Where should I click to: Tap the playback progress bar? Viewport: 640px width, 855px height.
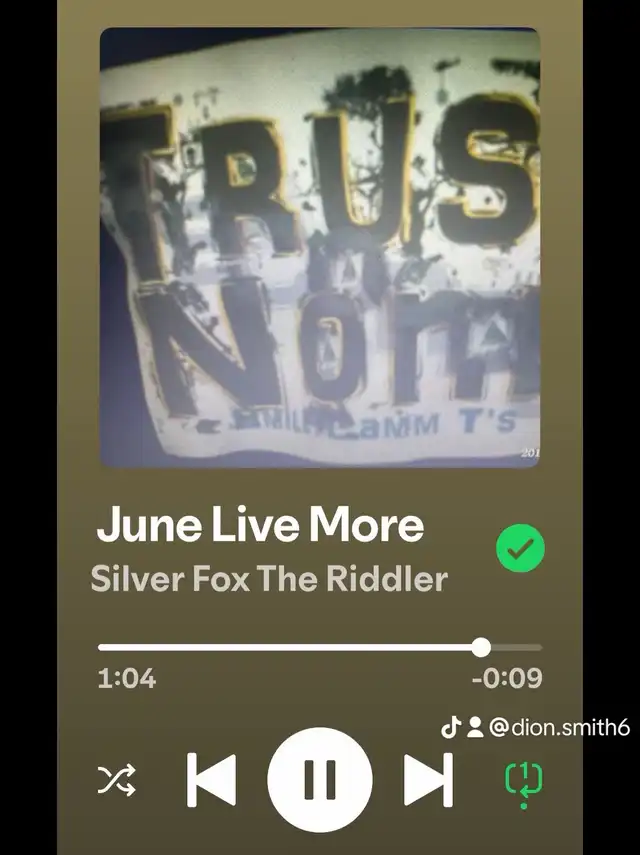click(x=320, y=647)
